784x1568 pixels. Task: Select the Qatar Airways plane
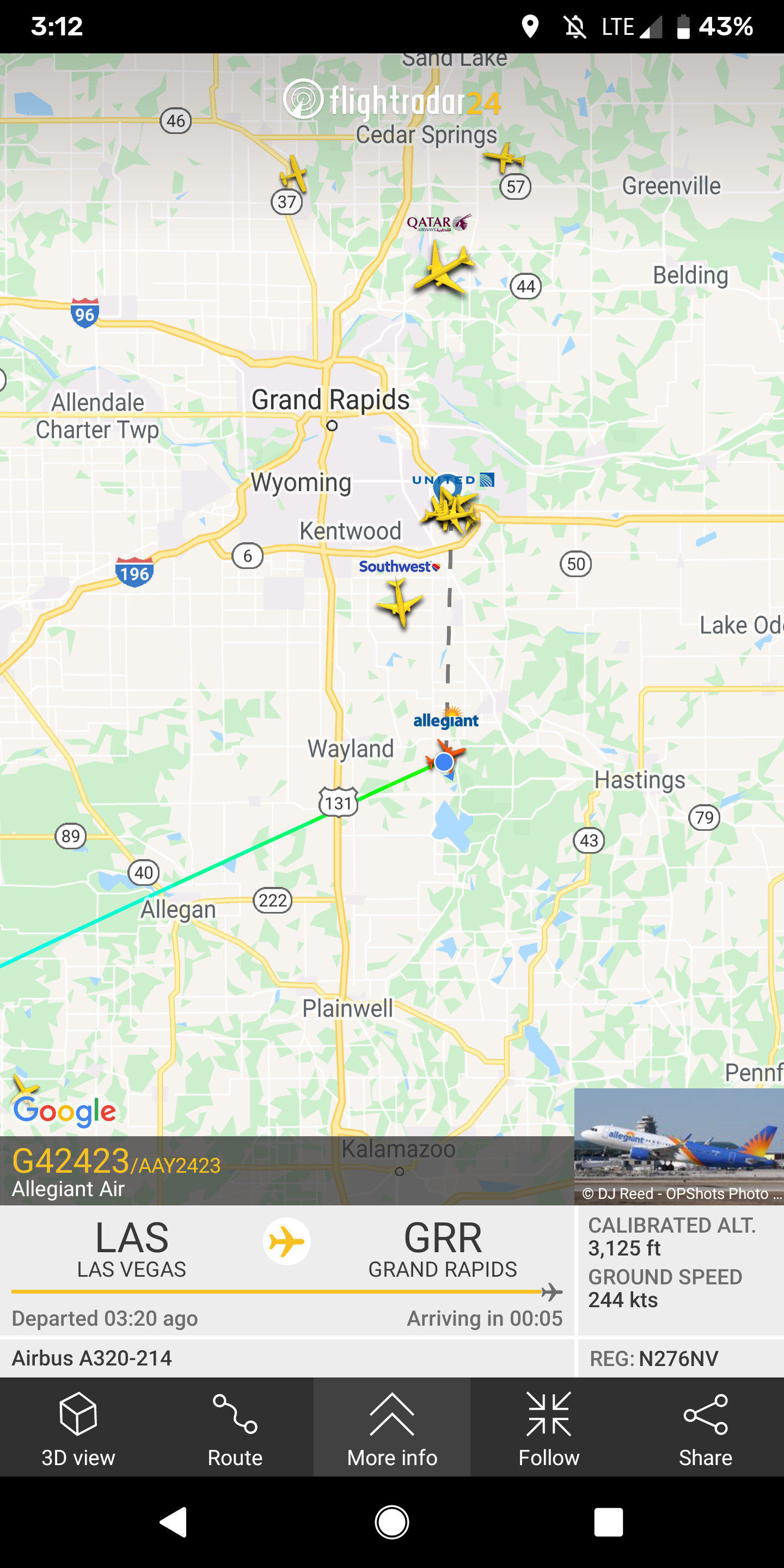tap(444, 269)
